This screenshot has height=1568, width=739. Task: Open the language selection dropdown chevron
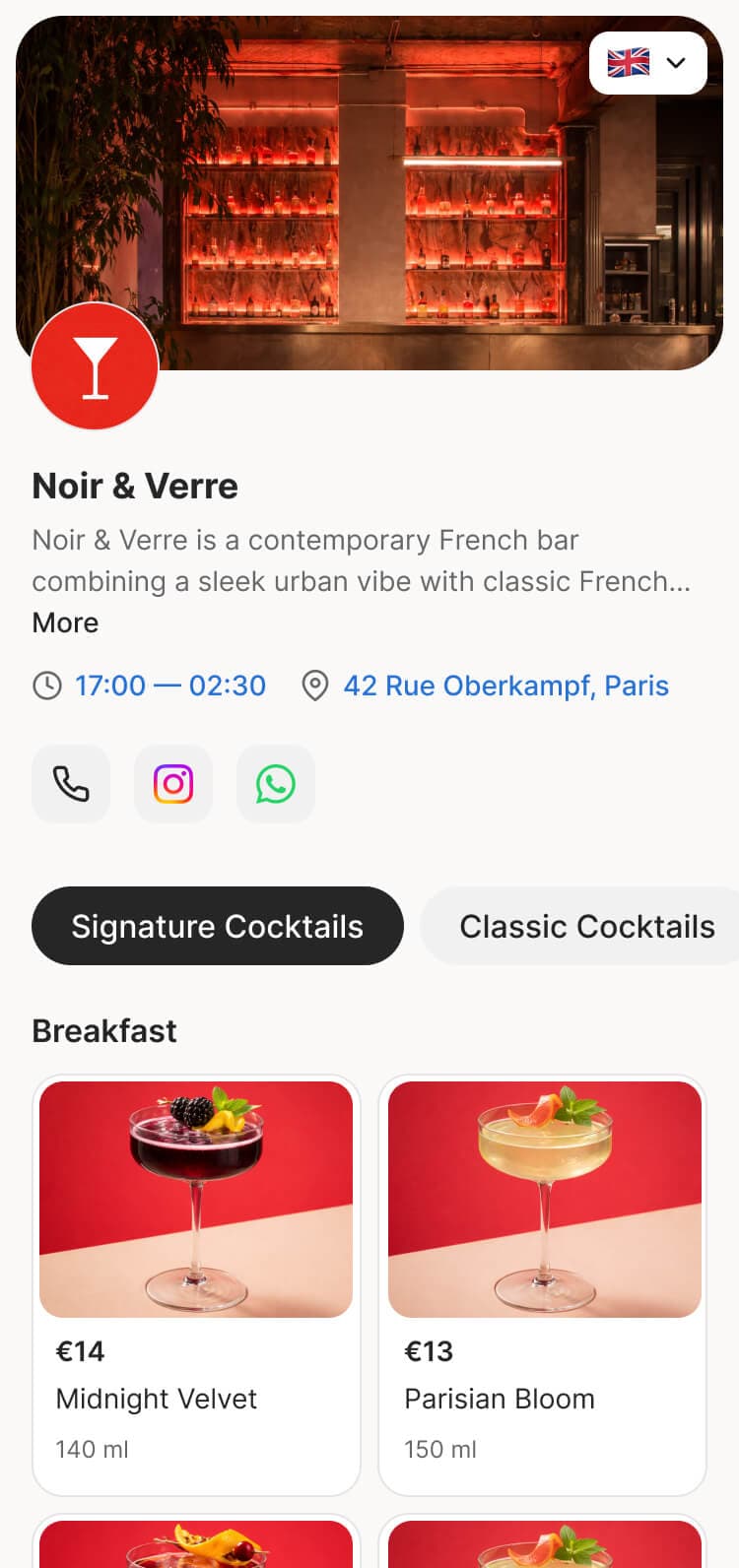pos(677,62)
